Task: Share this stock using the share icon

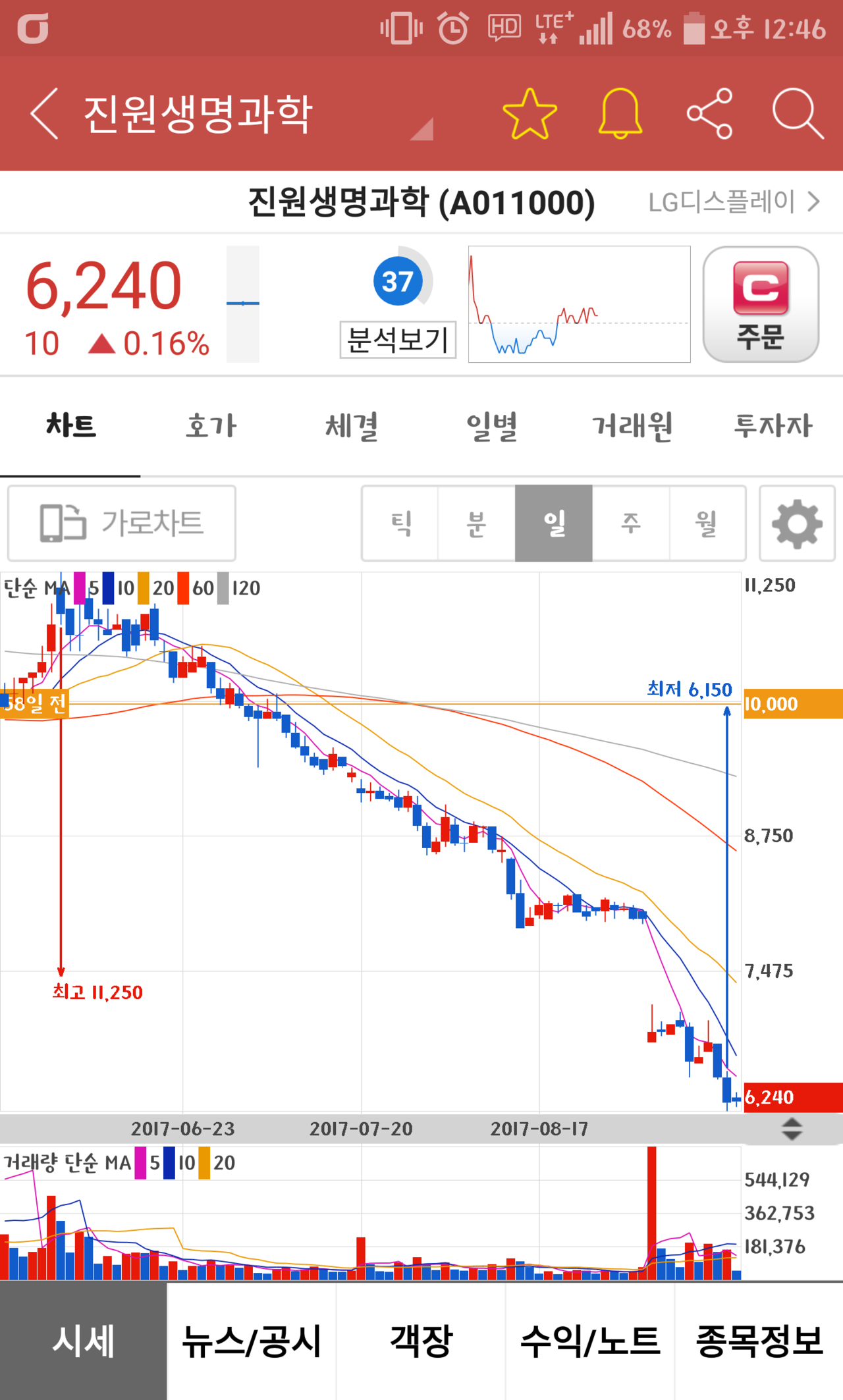Action: point(710,113)
